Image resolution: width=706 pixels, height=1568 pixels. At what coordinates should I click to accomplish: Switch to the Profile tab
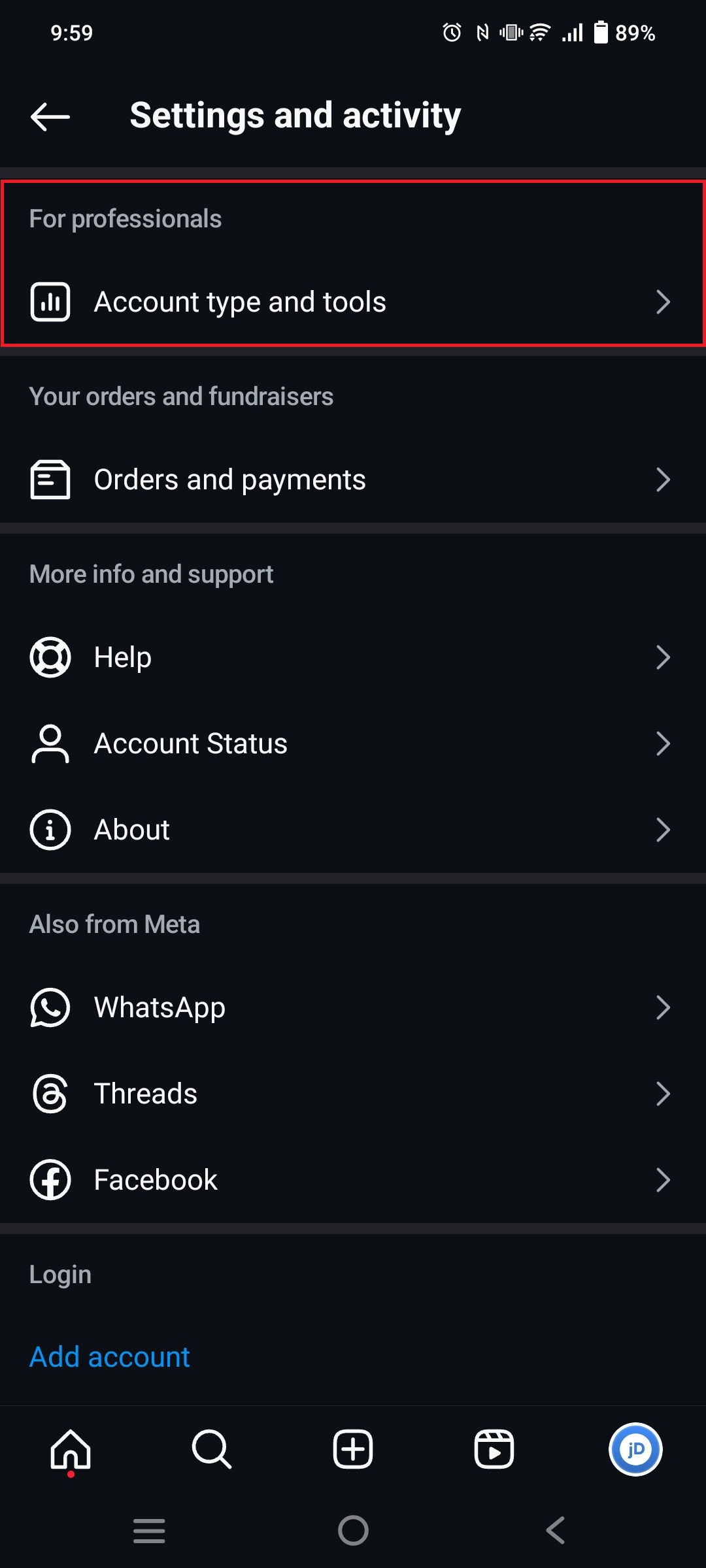click(x=635, y=1449)
